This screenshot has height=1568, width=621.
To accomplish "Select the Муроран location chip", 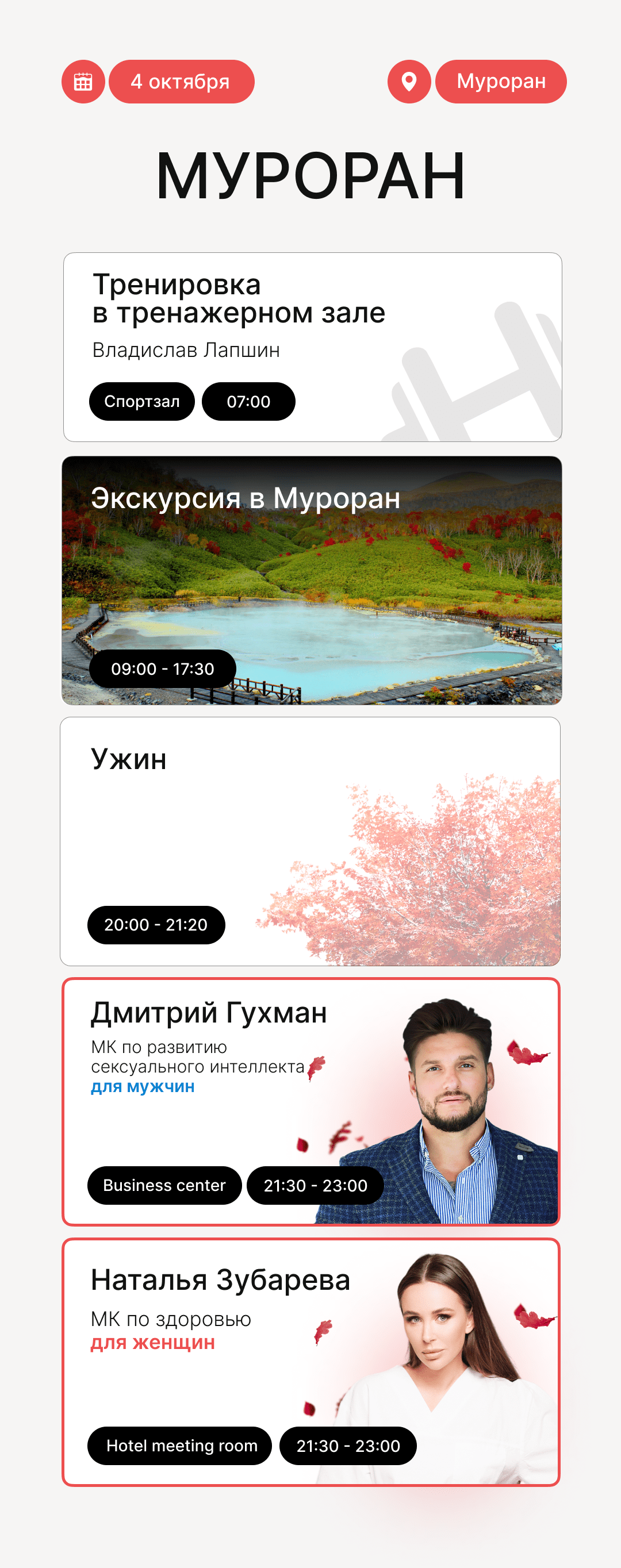I will pyautogui.click(x=500, y=82).
